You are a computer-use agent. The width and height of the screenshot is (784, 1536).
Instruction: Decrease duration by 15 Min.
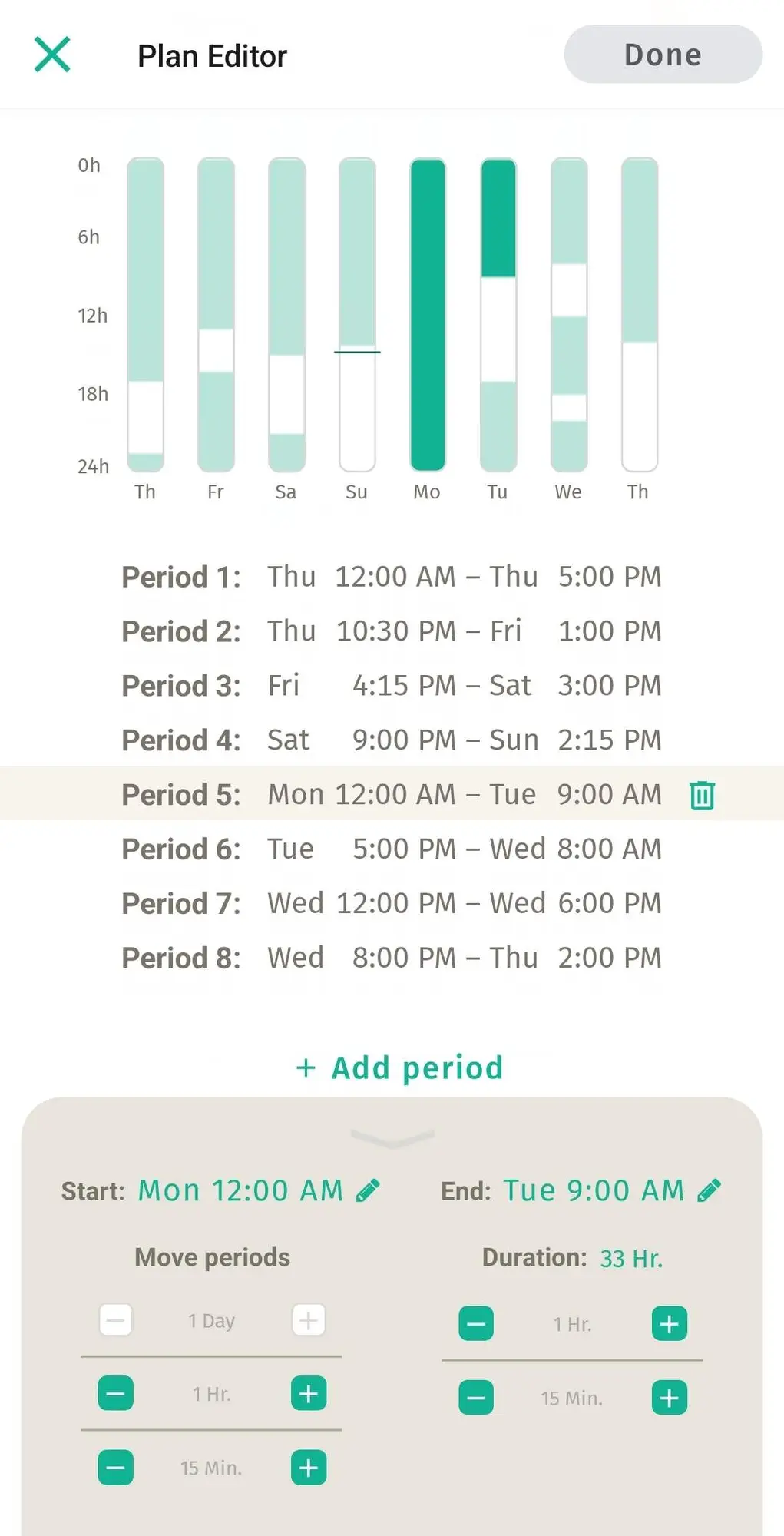(476, 1398)
